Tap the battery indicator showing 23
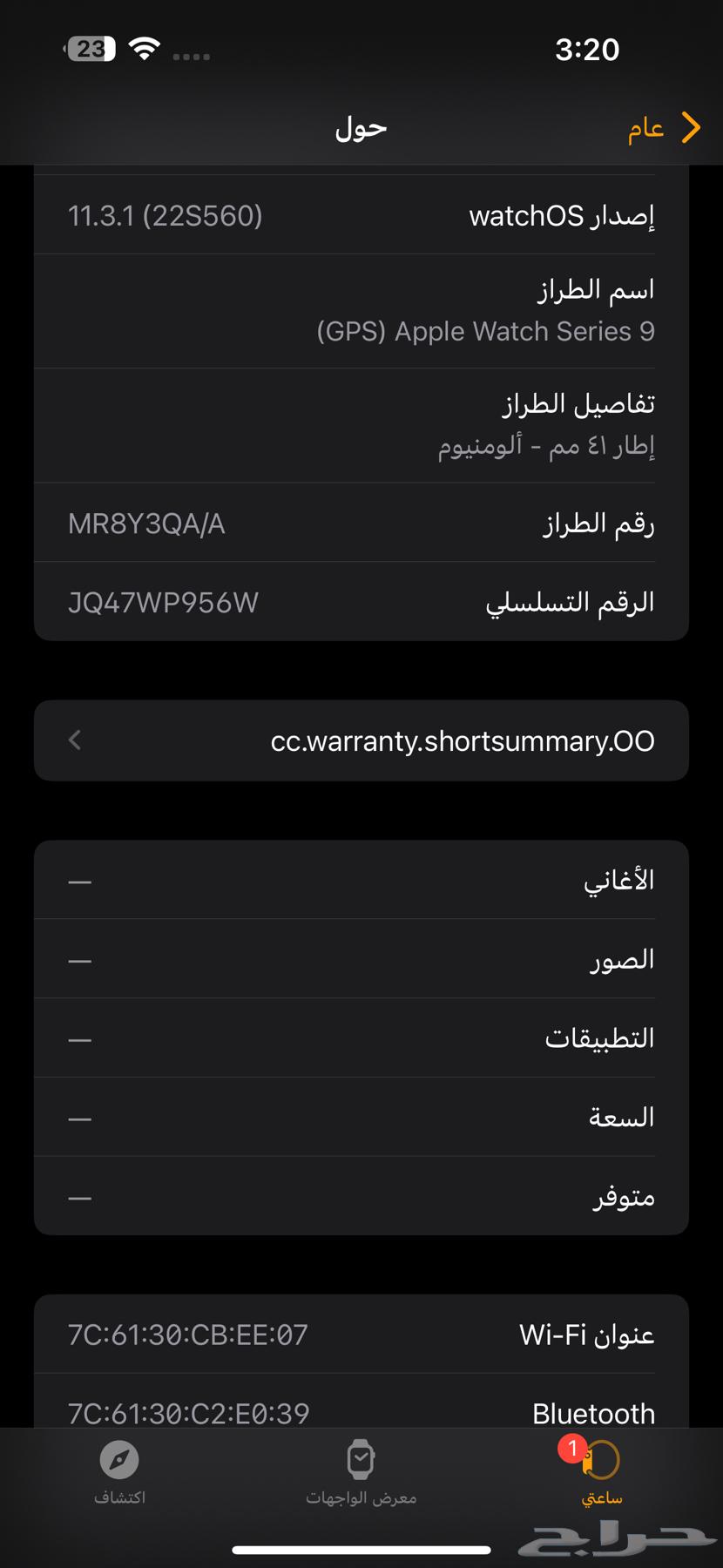 click(91, 49)
